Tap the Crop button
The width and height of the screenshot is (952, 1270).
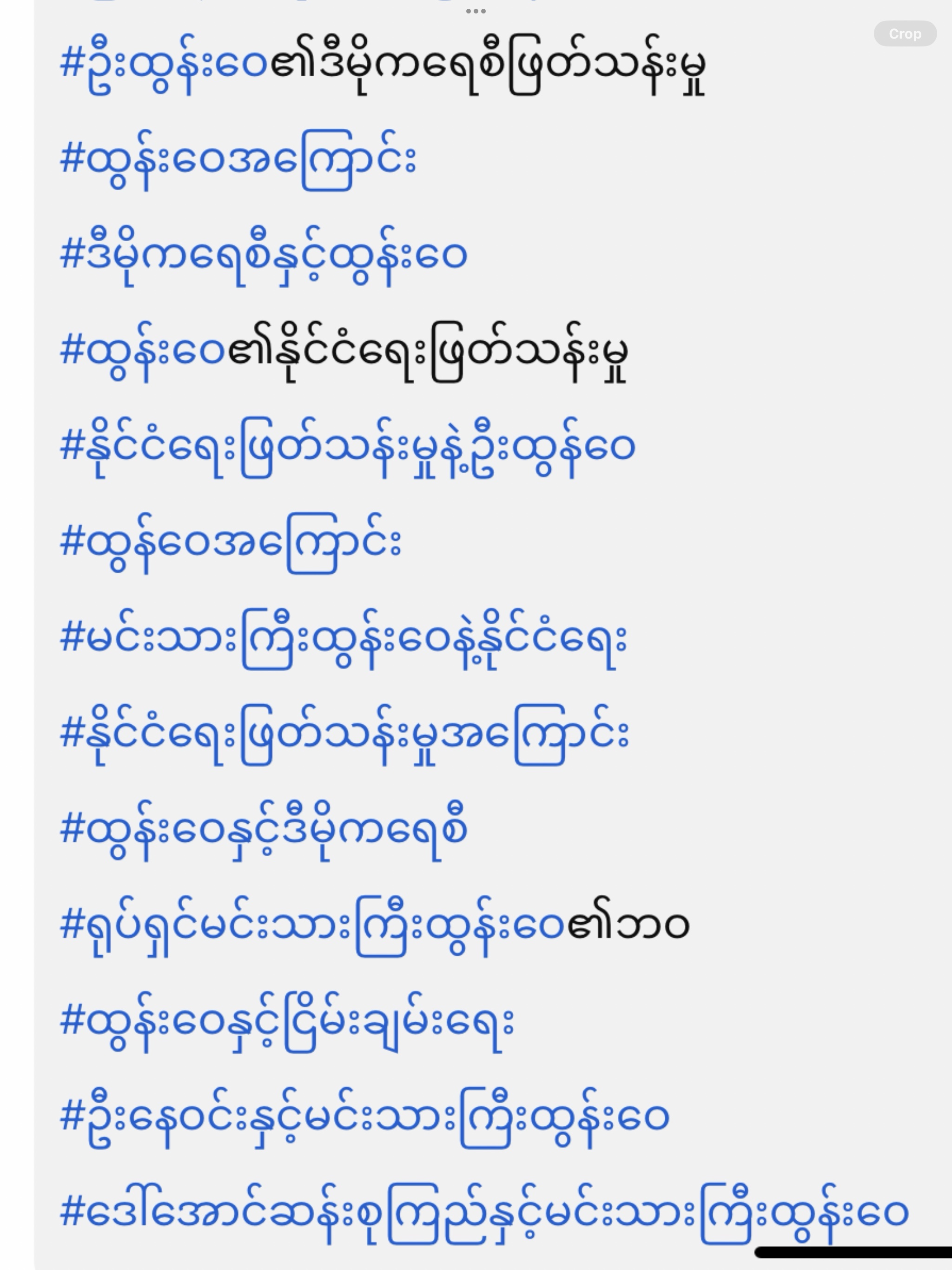click(x=904, y=34)
